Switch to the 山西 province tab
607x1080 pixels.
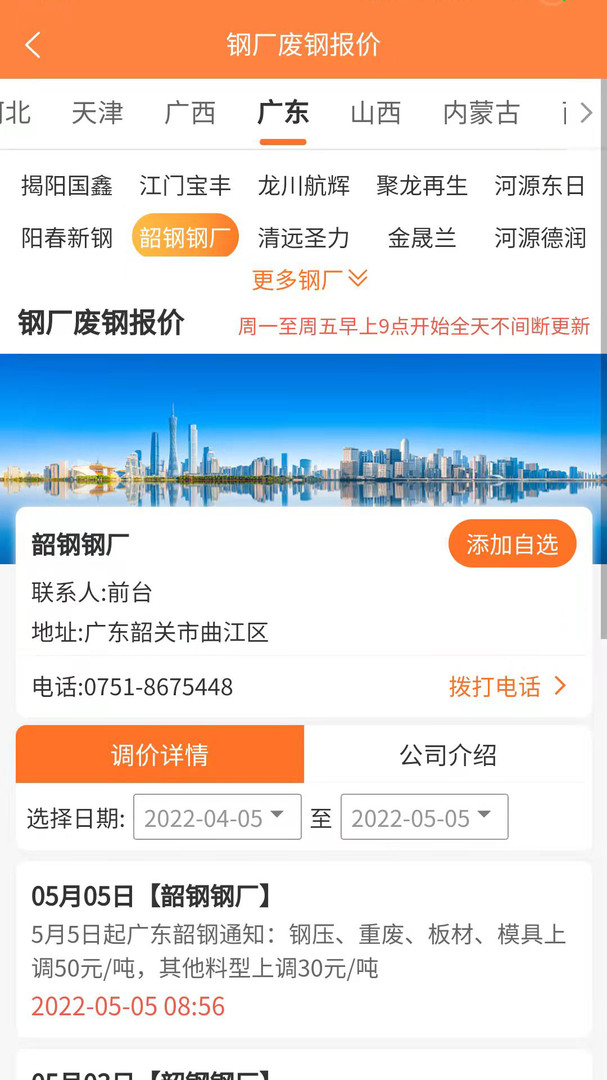coord(375,112)
